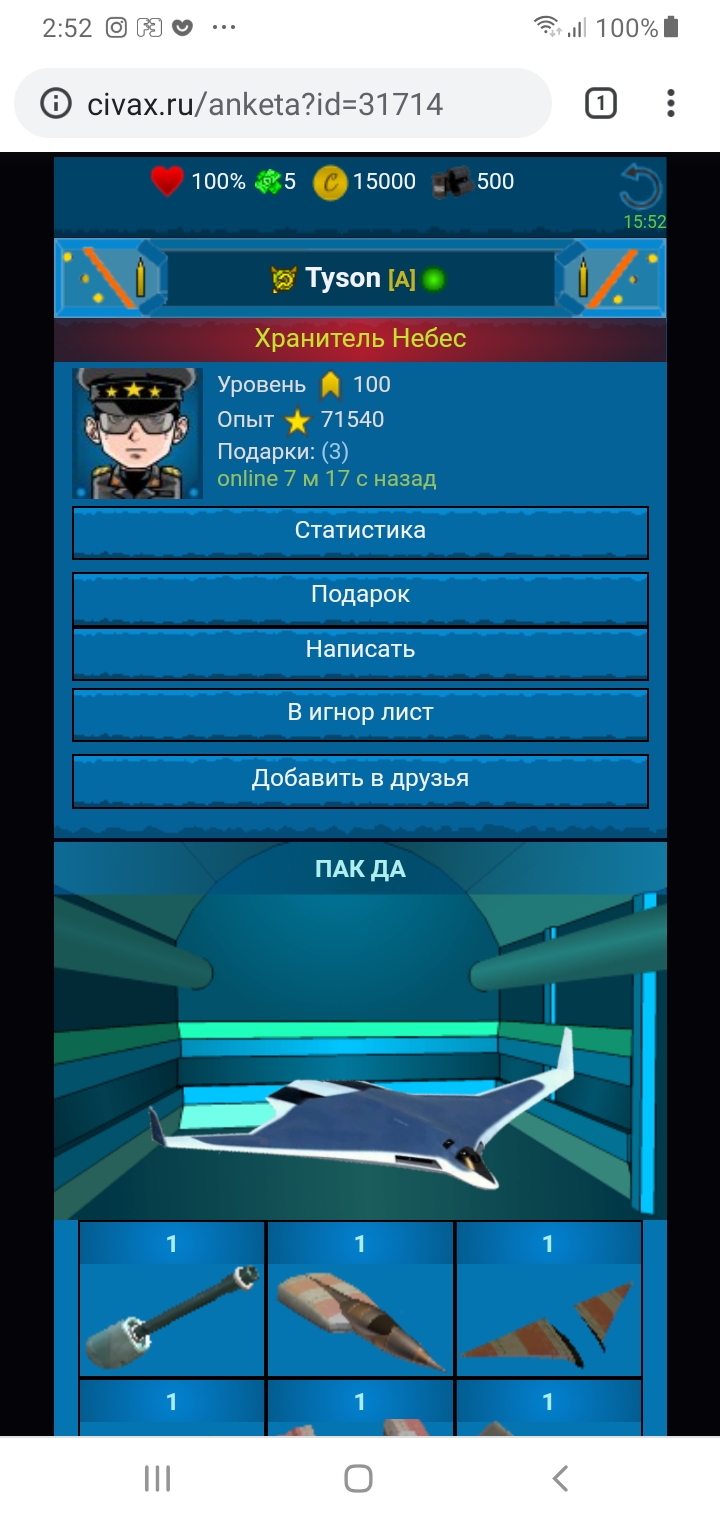The image size is (720, 1520).
Task: Go to the home screen
Action: [358, 1478]
